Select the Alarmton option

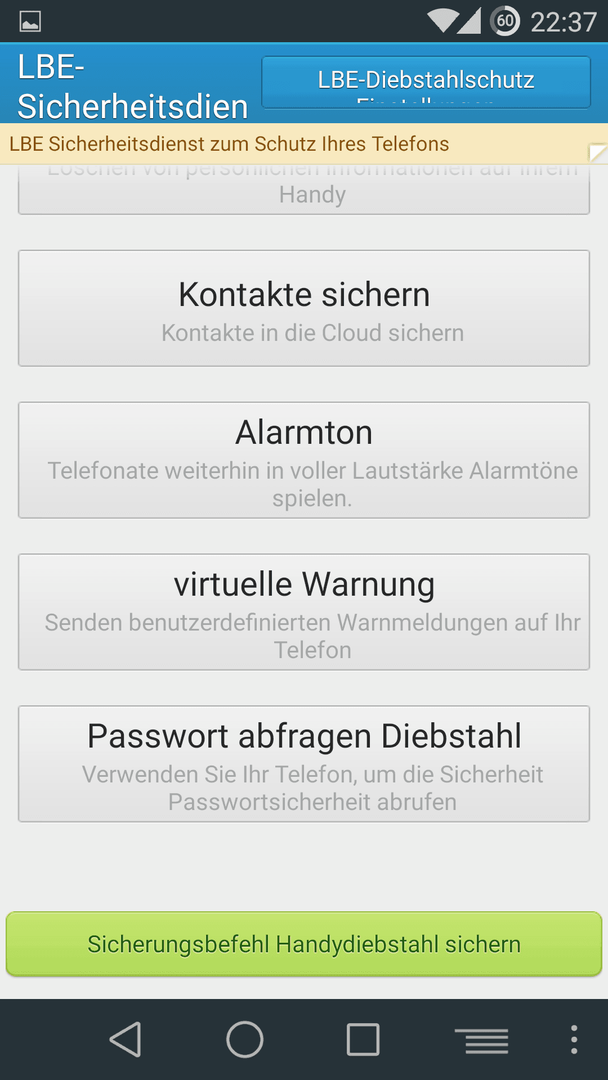pyautogui.click(x=304, y=460)
